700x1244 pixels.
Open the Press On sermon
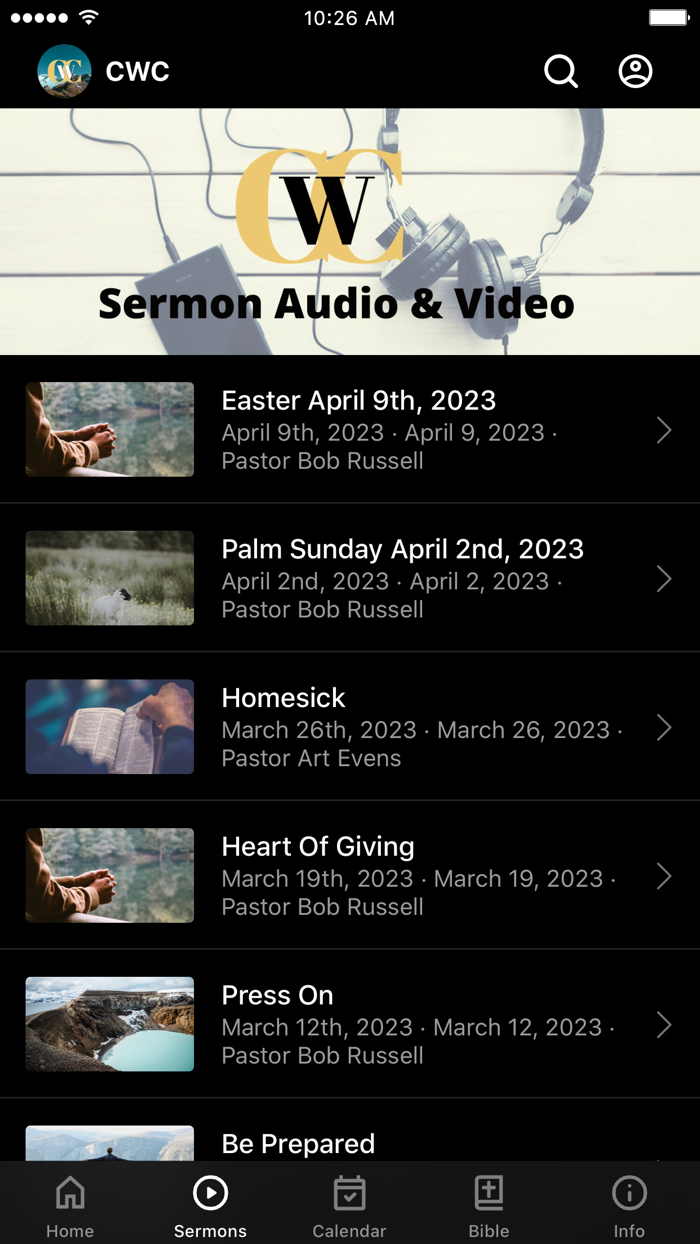point(350,1024)
